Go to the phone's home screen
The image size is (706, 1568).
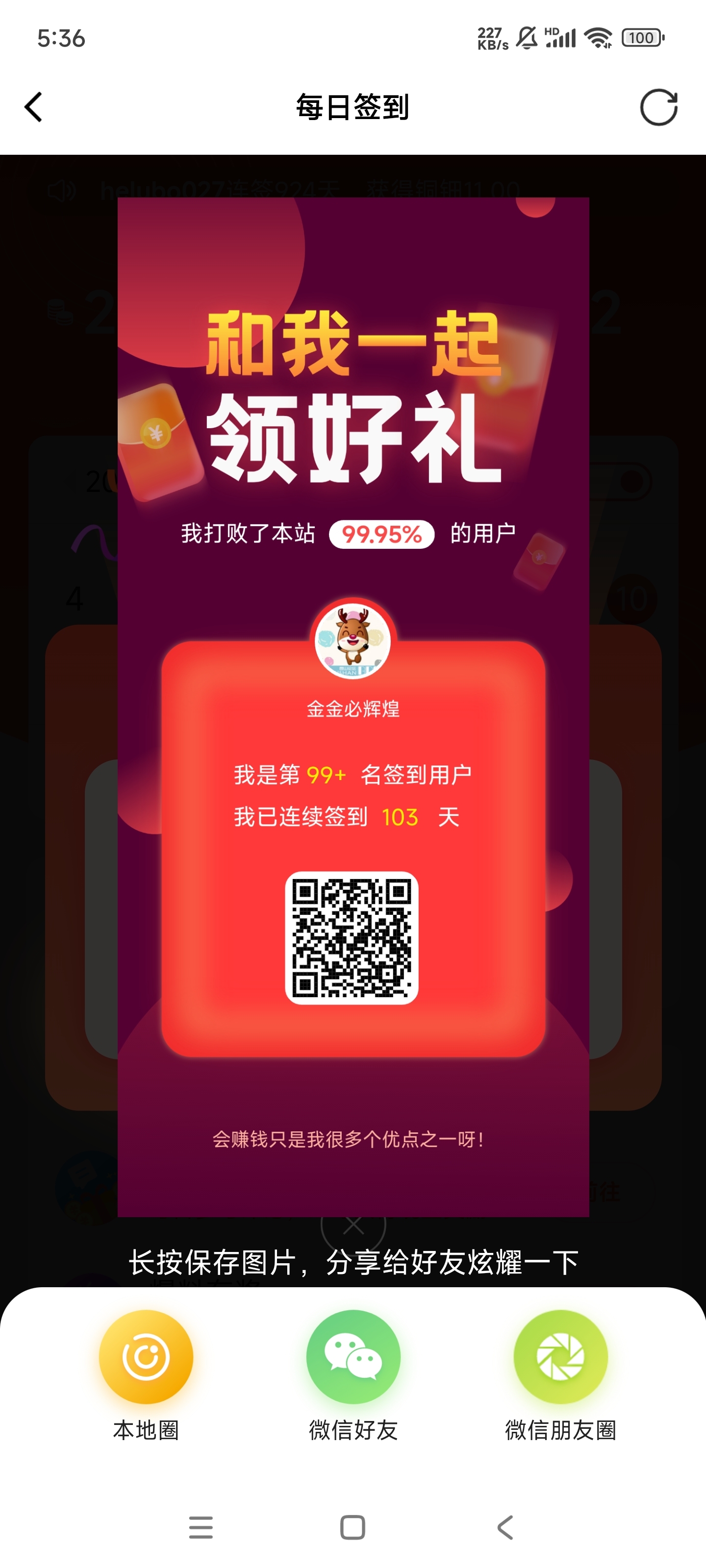point(353,1527)
